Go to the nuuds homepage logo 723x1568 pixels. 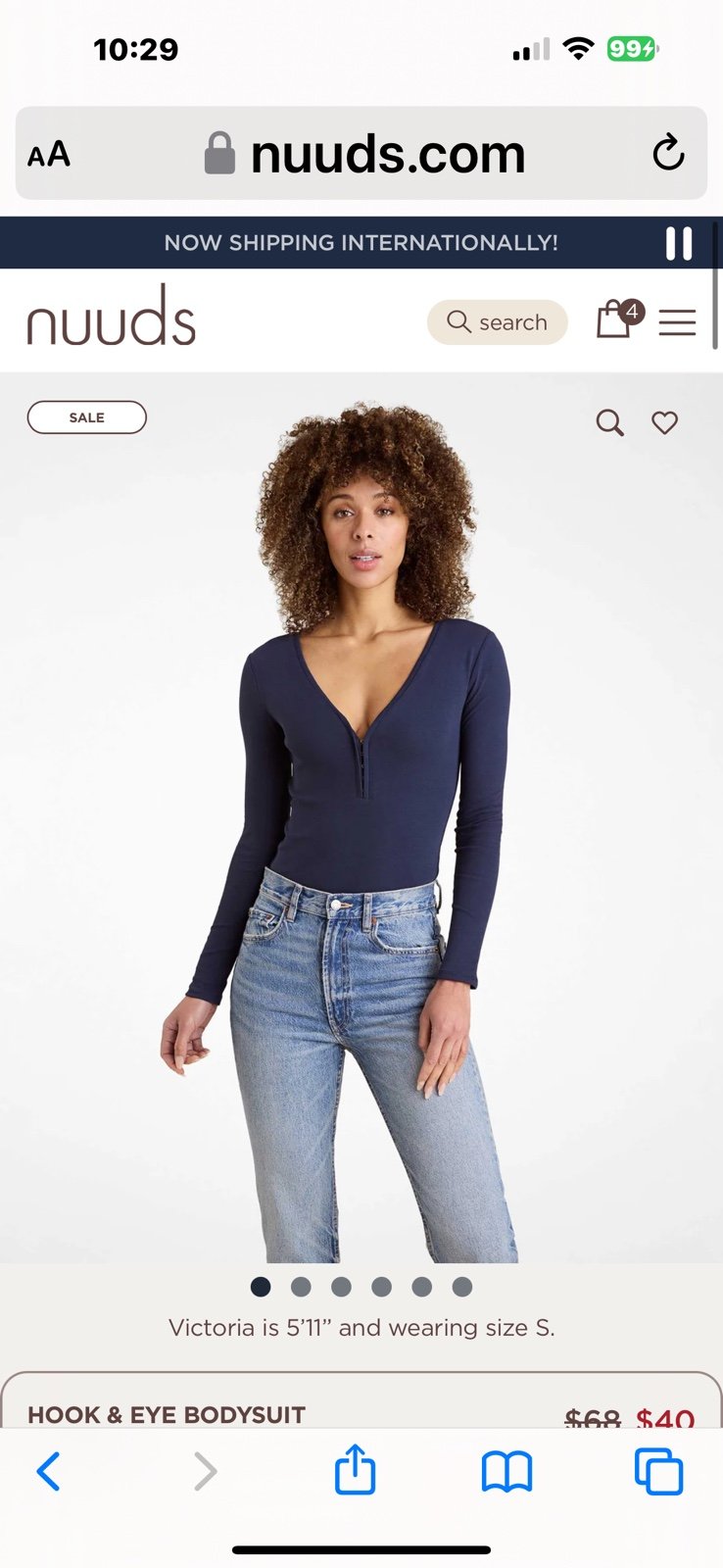(x=111, y=318)
